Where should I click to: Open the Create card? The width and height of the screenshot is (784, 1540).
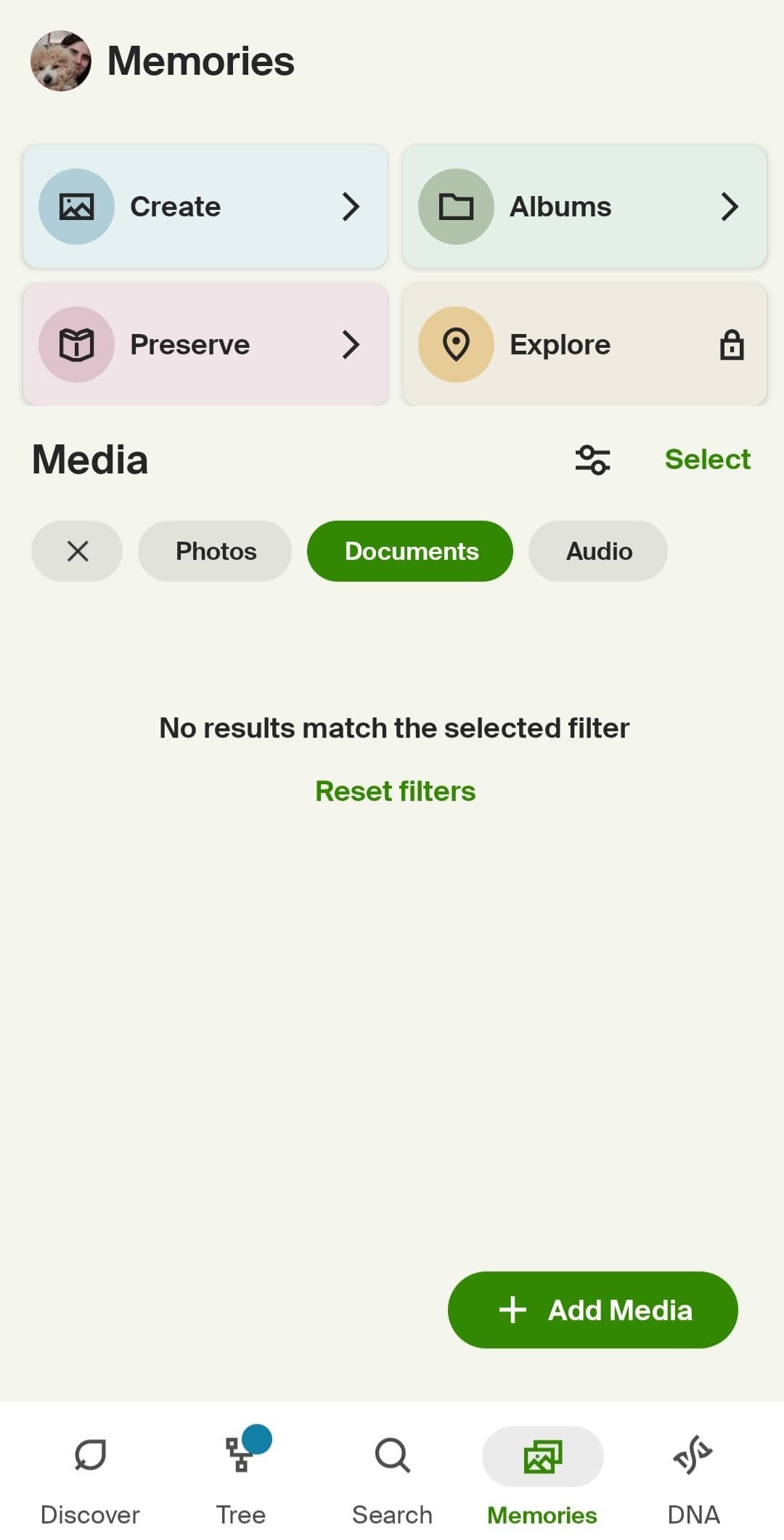point(205,206)
